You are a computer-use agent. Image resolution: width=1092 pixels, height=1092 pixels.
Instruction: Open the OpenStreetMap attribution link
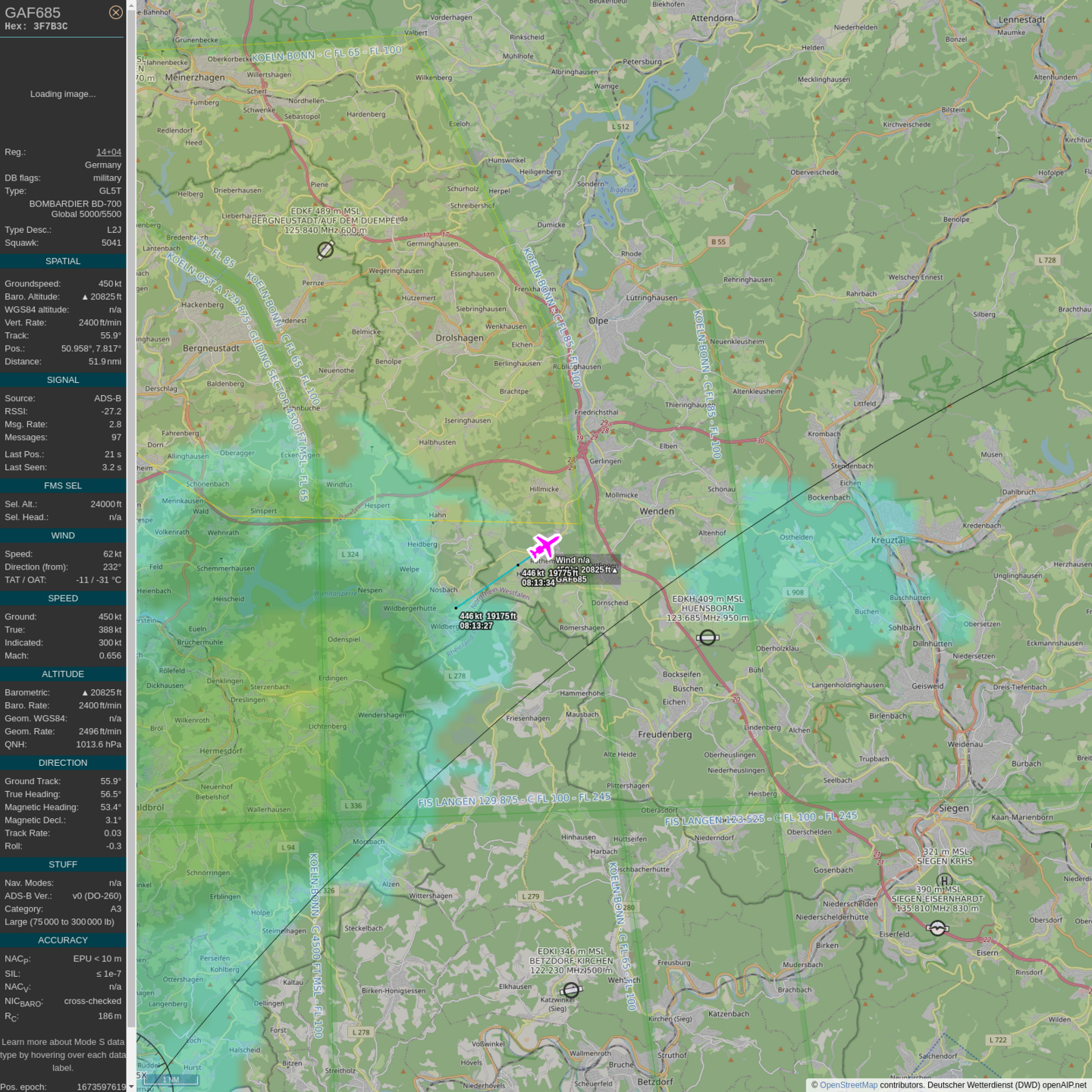point(848,1085)
